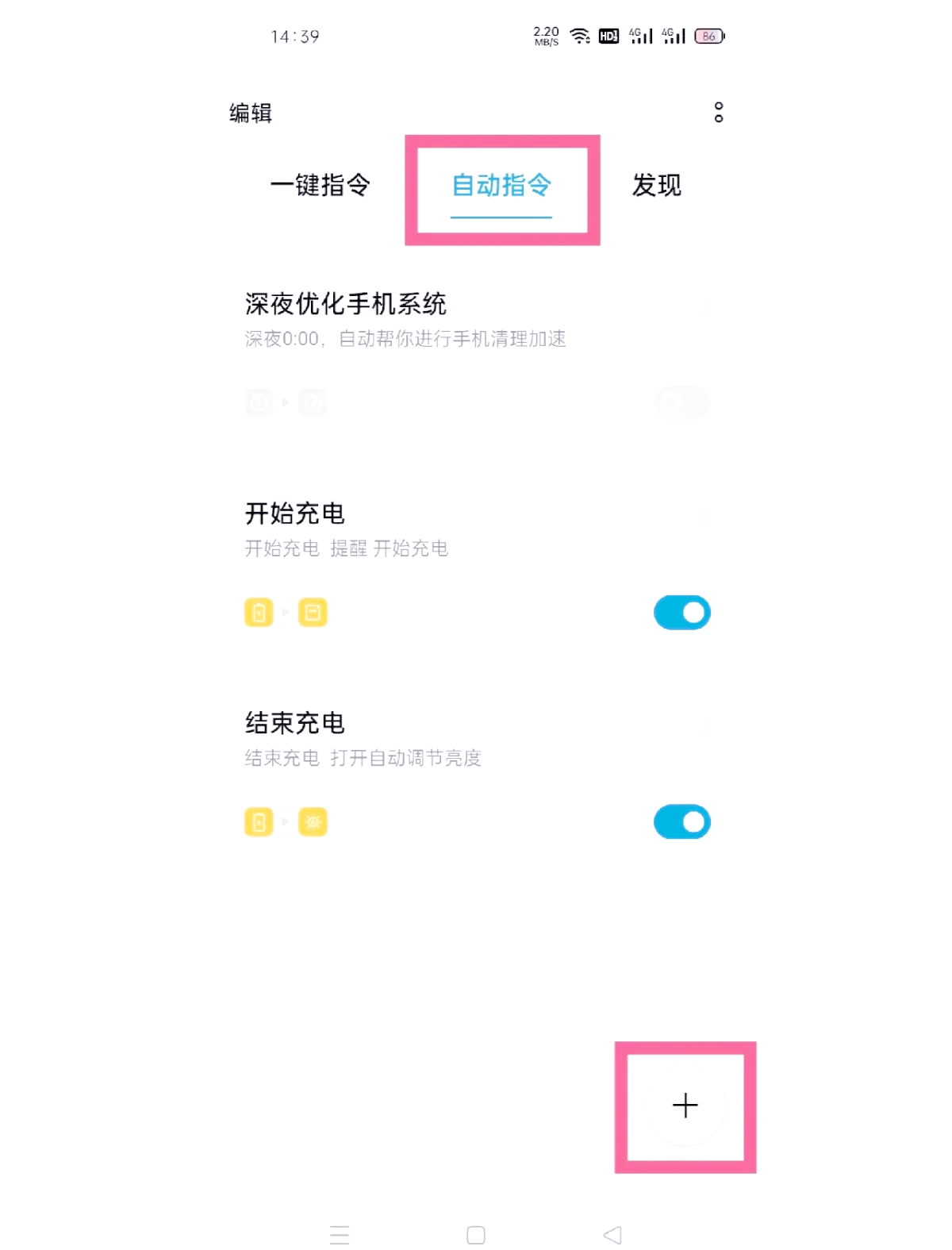952x1250 pixels.
Task: Select the battery trigger icon under 结束充电
Action: [258, 821]
